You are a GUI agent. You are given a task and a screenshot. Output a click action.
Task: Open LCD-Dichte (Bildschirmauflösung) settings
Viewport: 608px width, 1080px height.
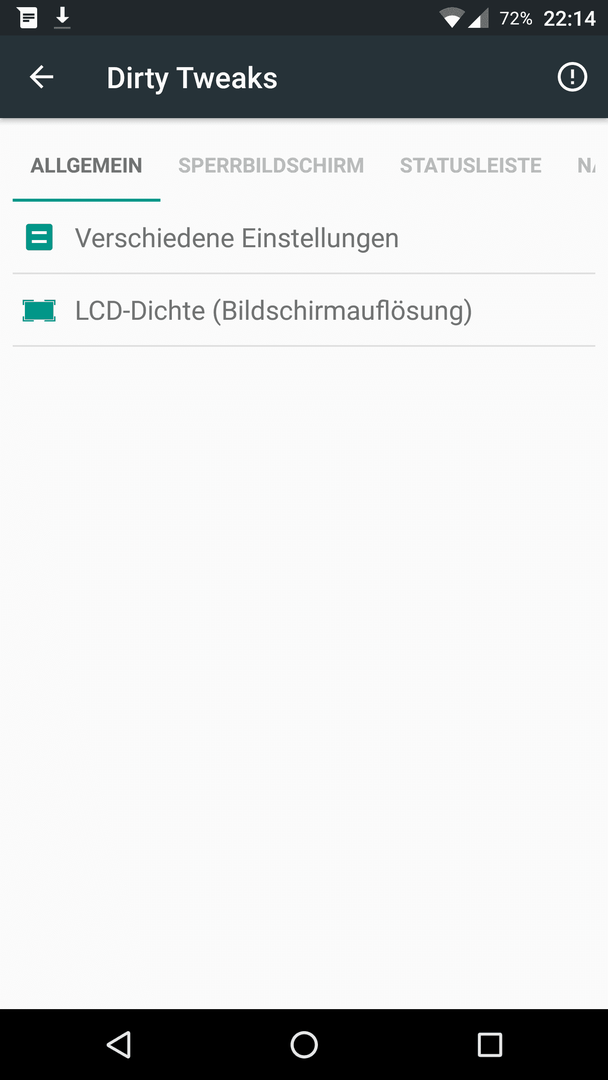(304, 311)
